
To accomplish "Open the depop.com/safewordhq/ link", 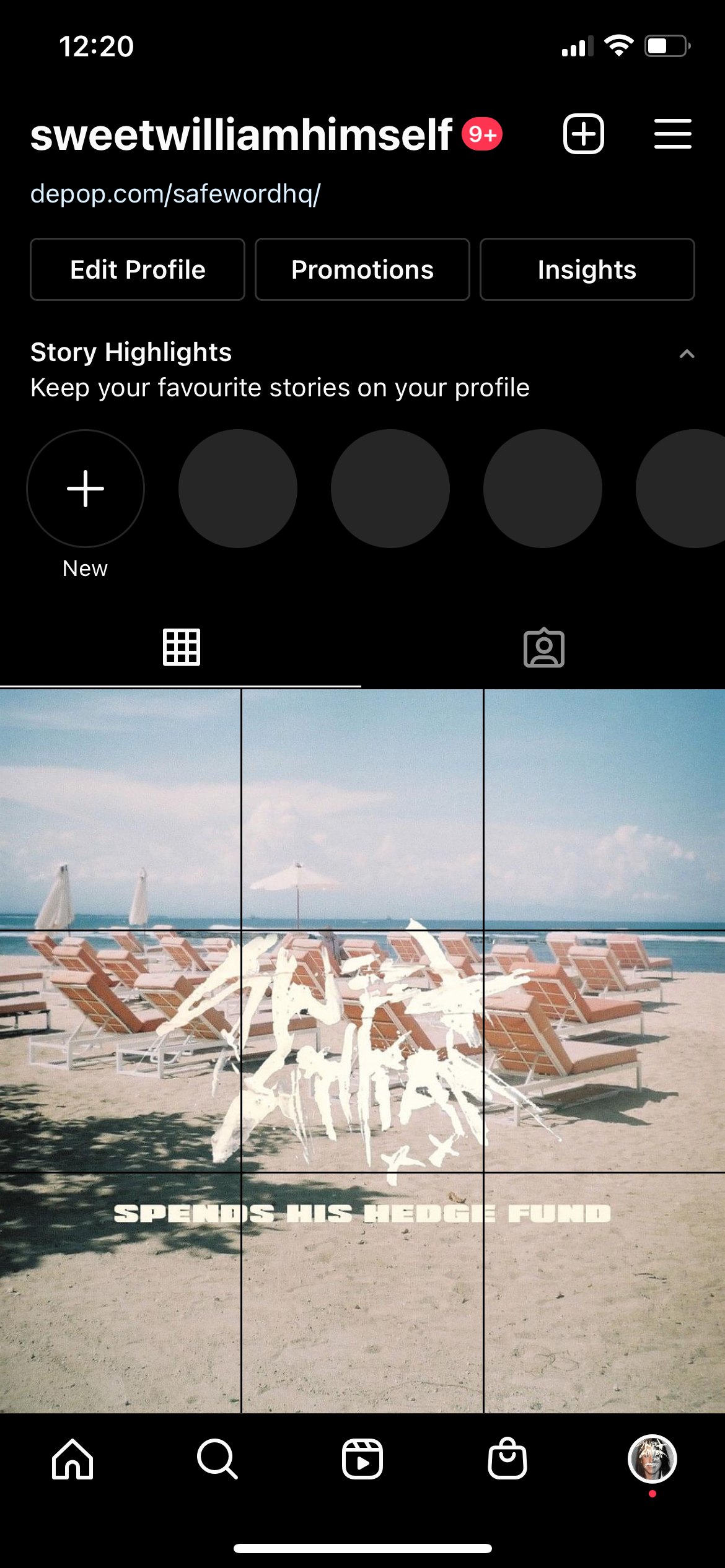I will click(175, 194).
